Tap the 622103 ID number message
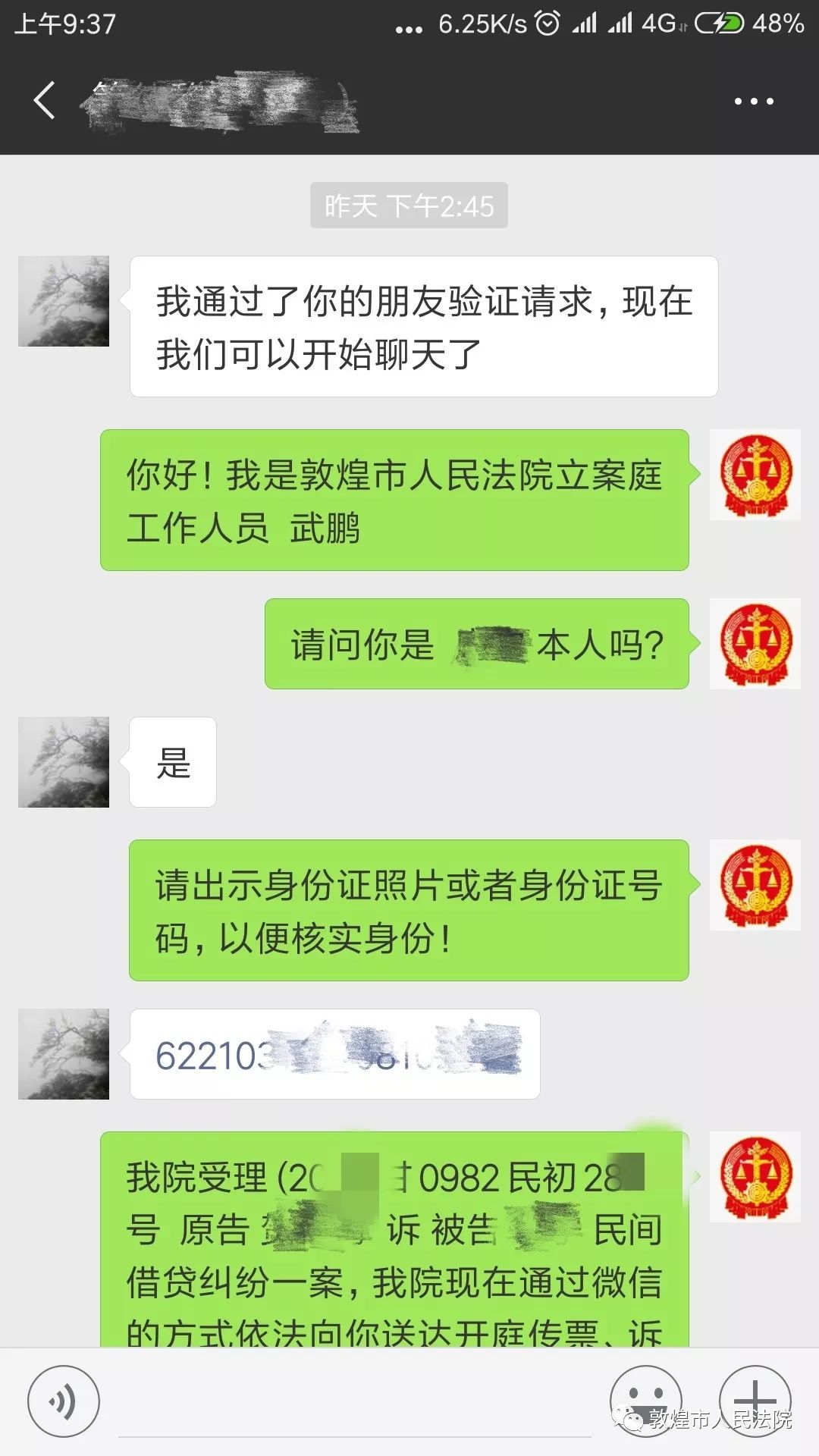 [x=334, y=1054]
